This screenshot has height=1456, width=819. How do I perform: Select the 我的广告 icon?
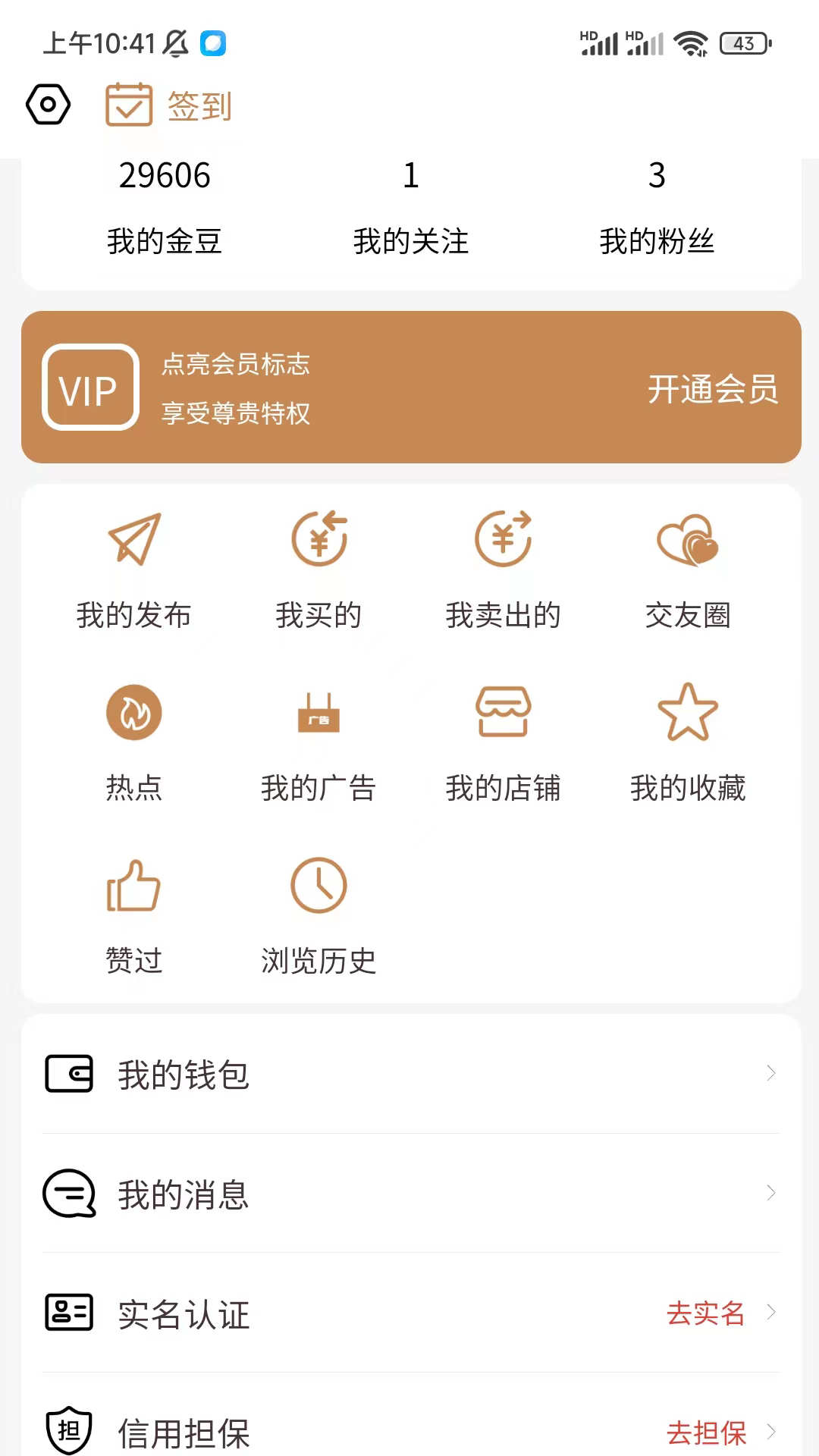point(318,713)
